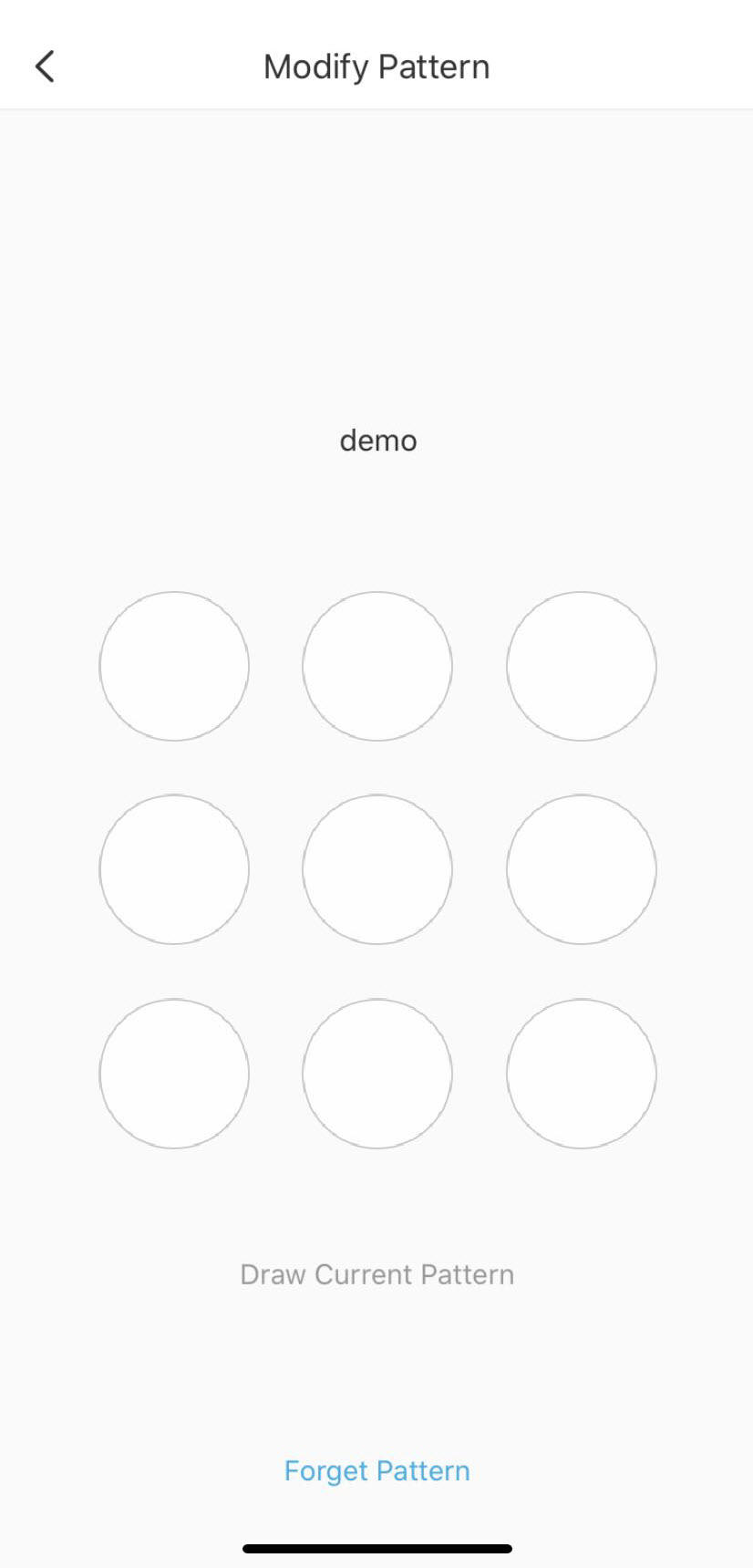
Task: Tap Forget Pattern to reset pattern
Action: [376, 1470]
